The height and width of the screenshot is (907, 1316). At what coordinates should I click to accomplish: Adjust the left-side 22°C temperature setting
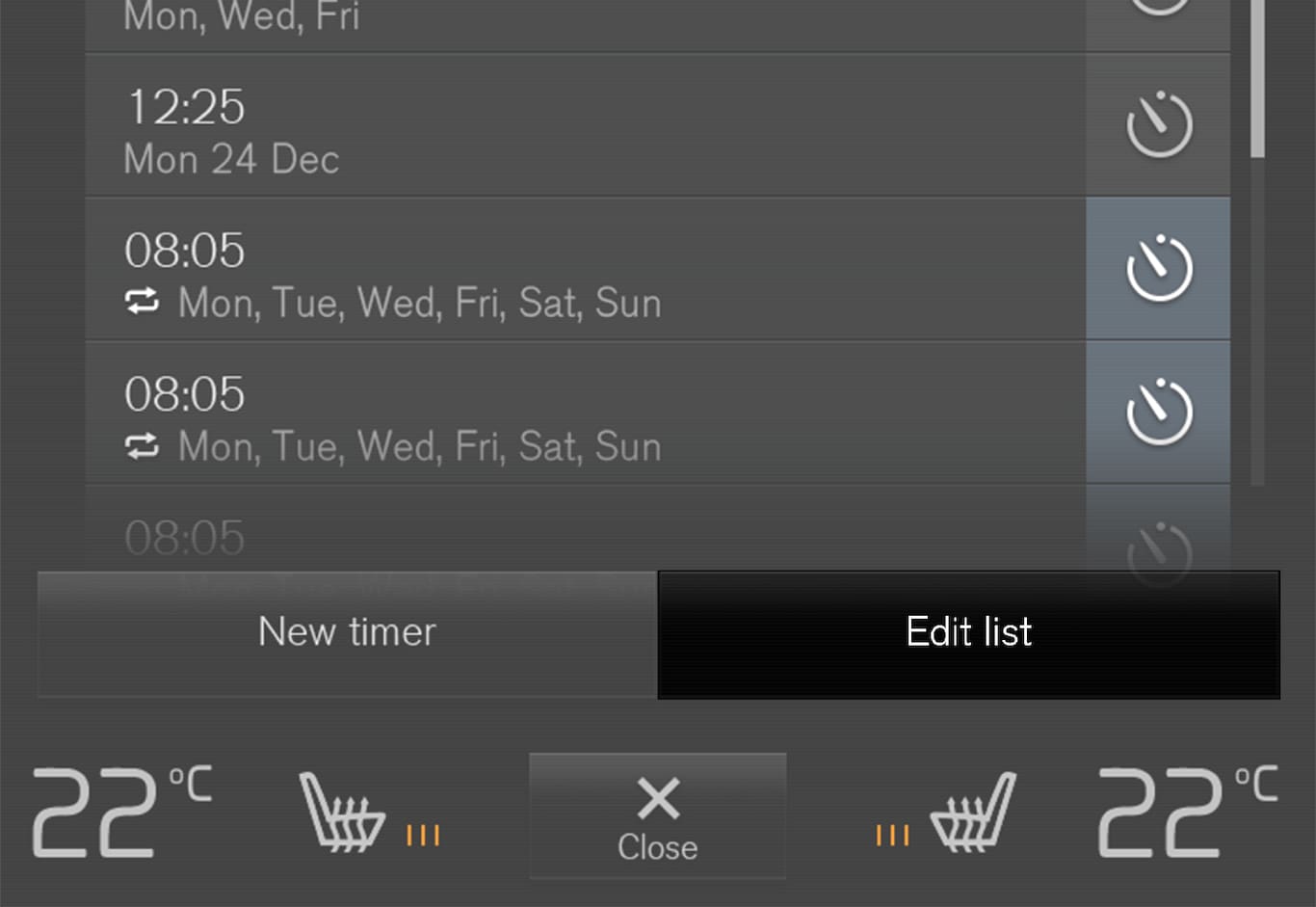point(120,812)
